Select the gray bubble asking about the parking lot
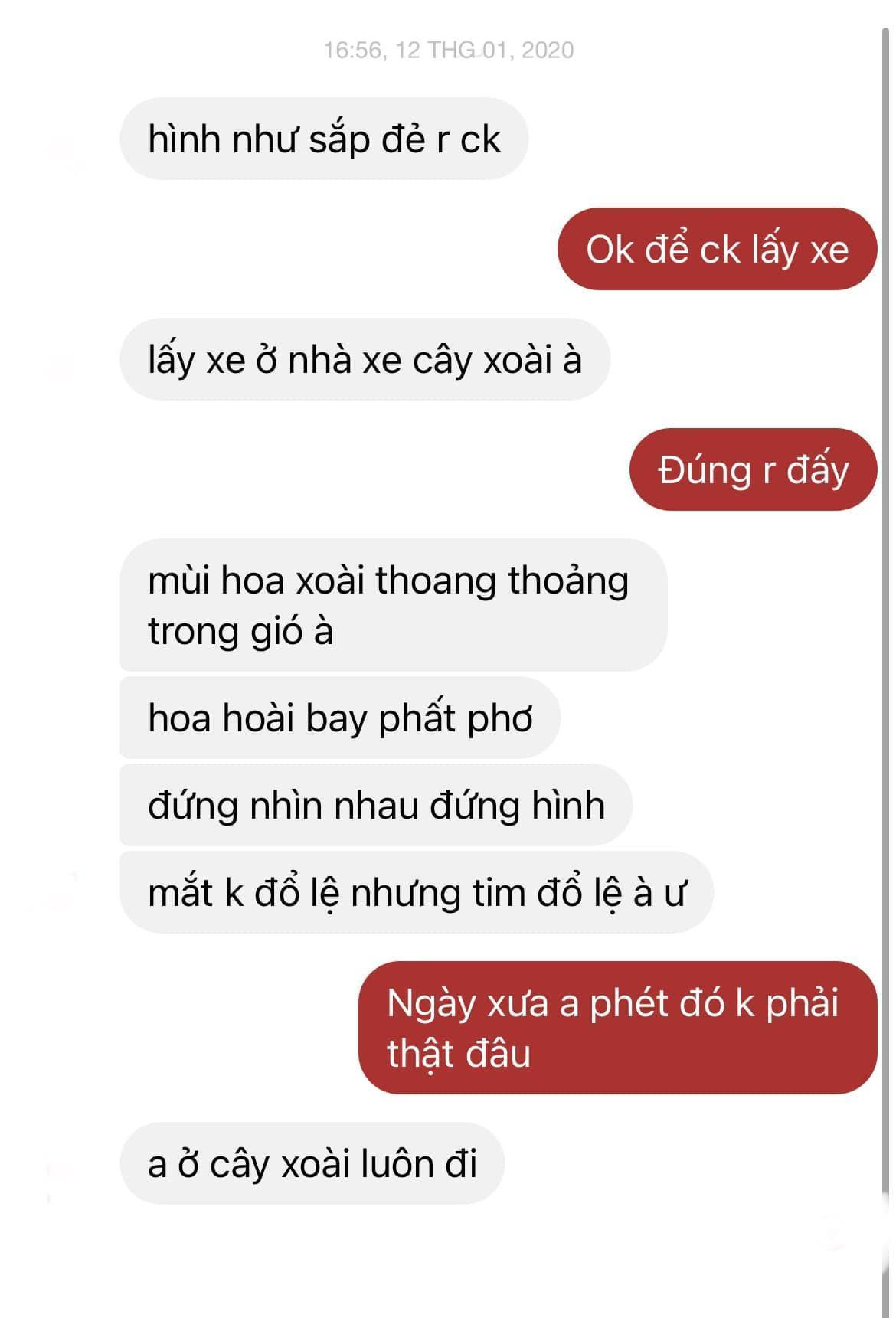Screen dimensions: 896x1318 tap(365, 360)
